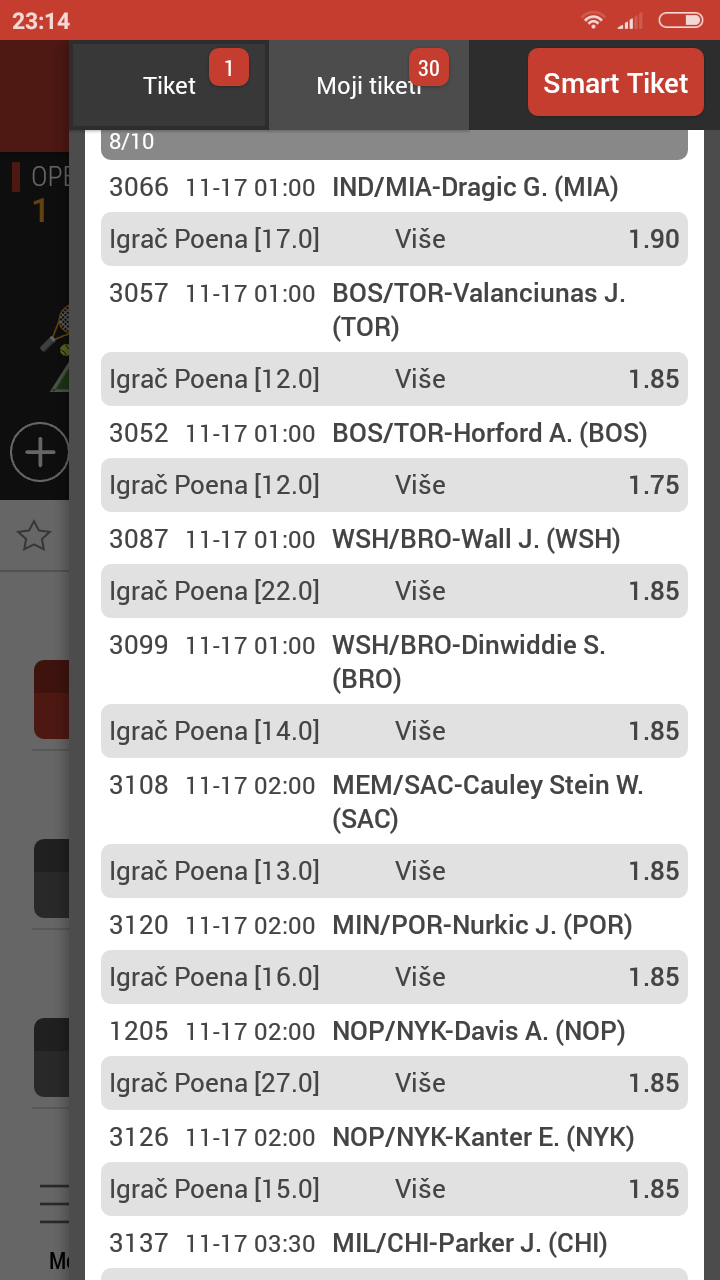Image resolution: width=720 pixels, height=1280 pixels.
Task: Open the NOP/NYK-Kanter E. bet
Action: tap(394, 1136)
